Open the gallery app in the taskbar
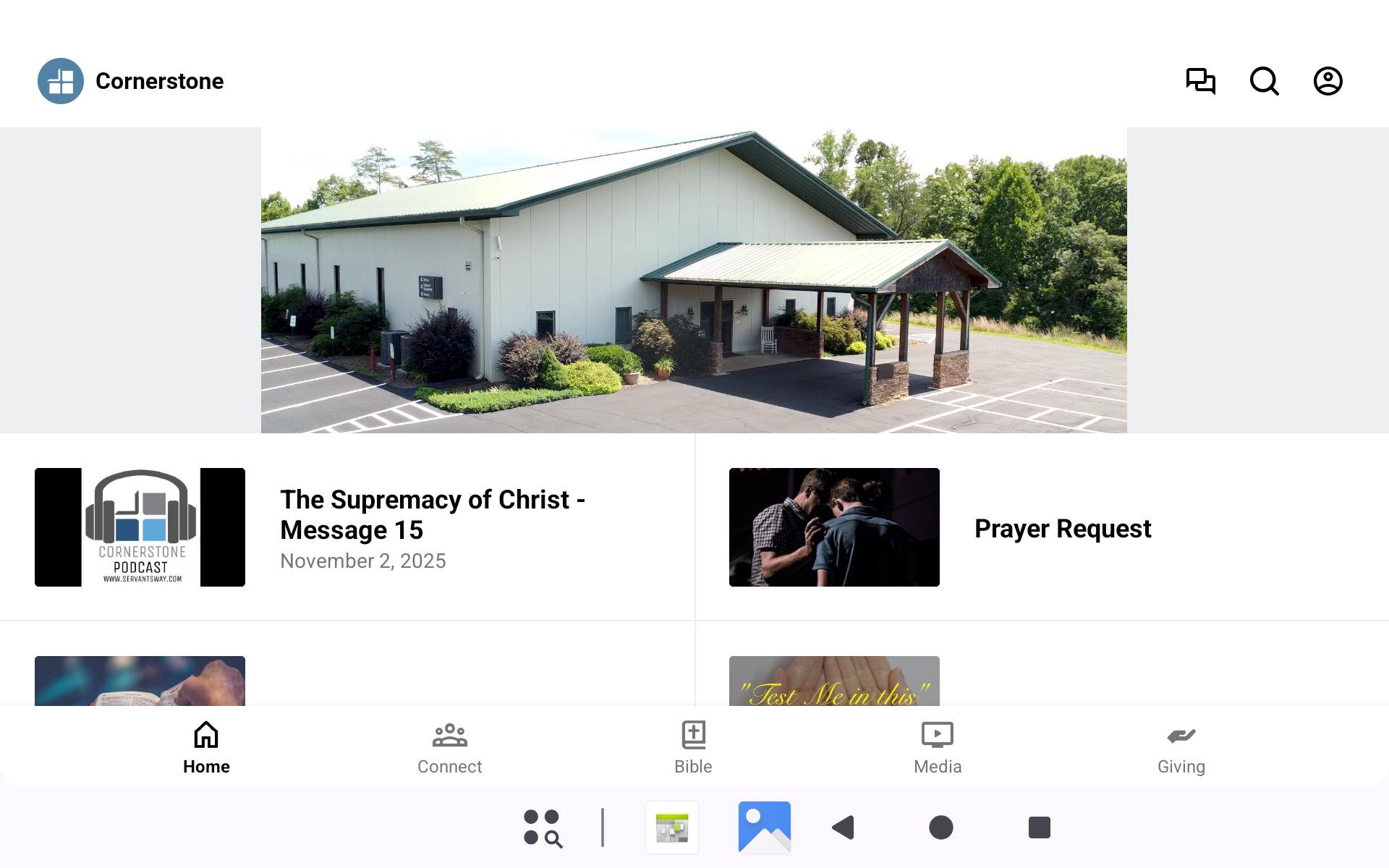 click(764, 827)
